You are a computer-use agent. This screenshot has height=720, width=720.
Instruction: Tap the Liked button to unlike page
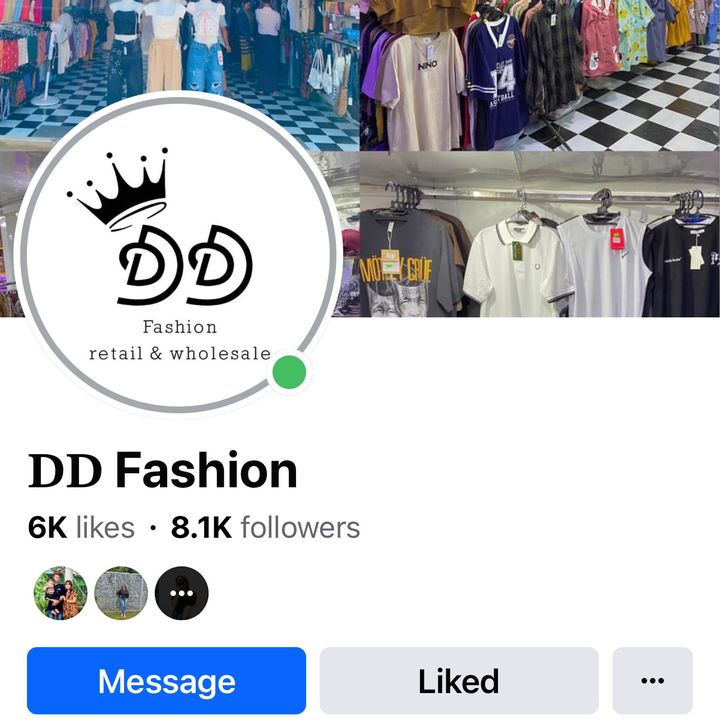[459, 681]
